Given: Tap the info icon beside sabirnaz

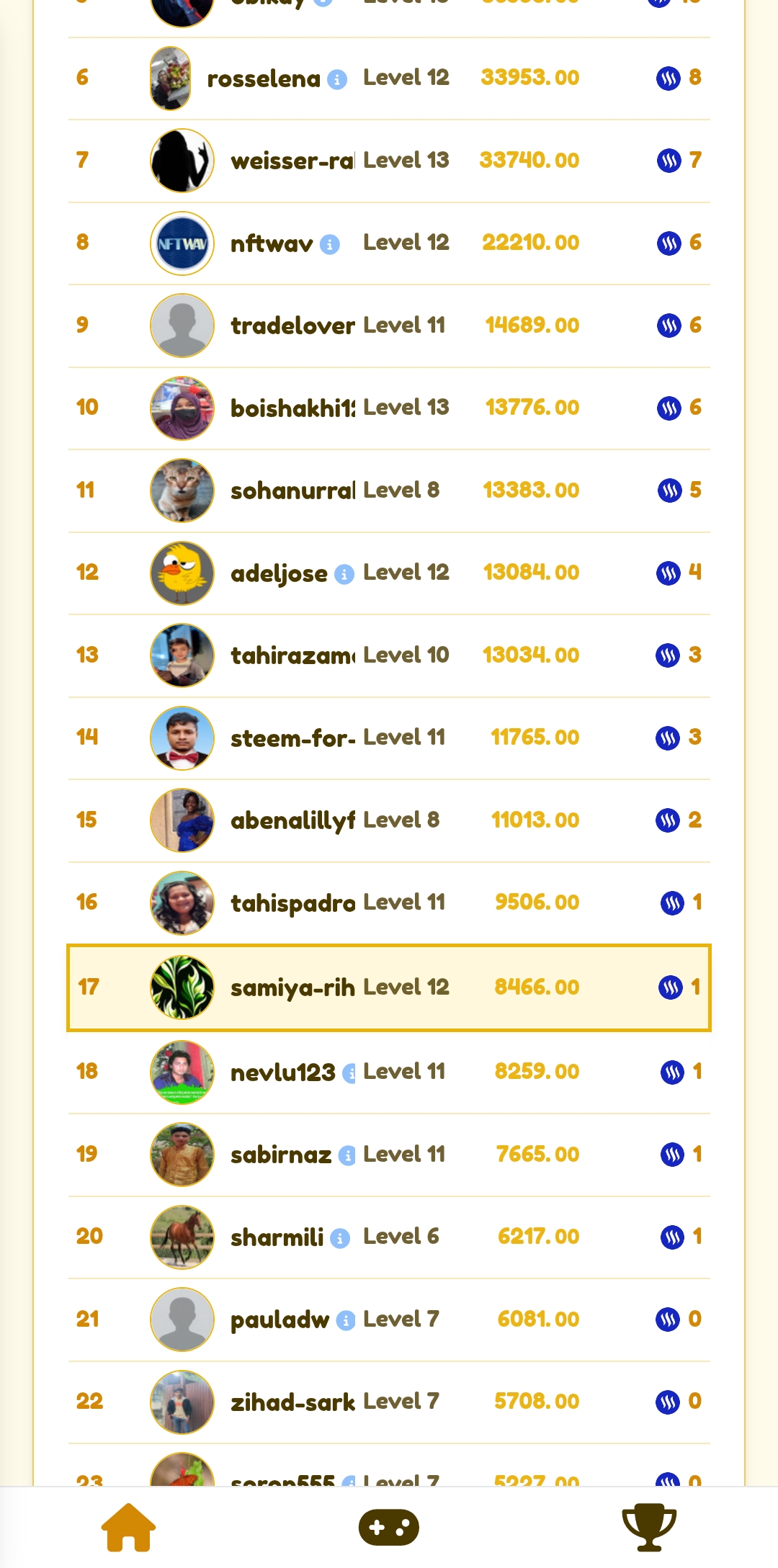Looking at the screenshot, I should point(347,1155).
